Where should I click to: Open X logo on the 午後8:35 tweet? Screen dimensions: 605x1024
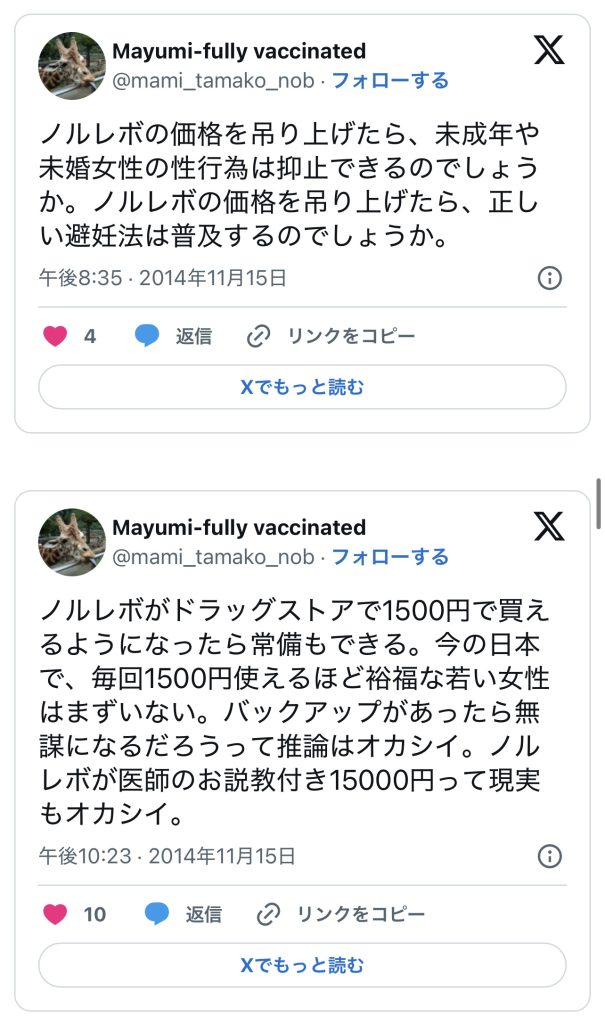click(549, 51)
